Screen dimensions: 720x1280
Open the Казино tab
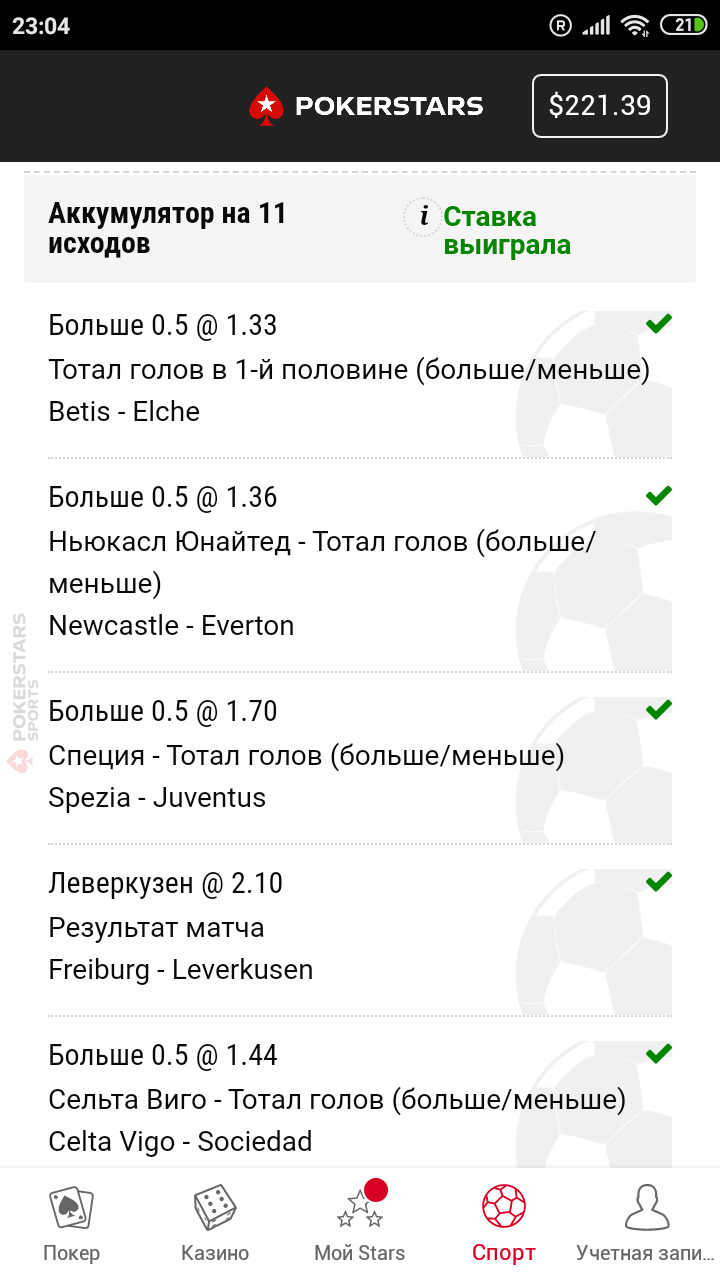pos(215,1224)
